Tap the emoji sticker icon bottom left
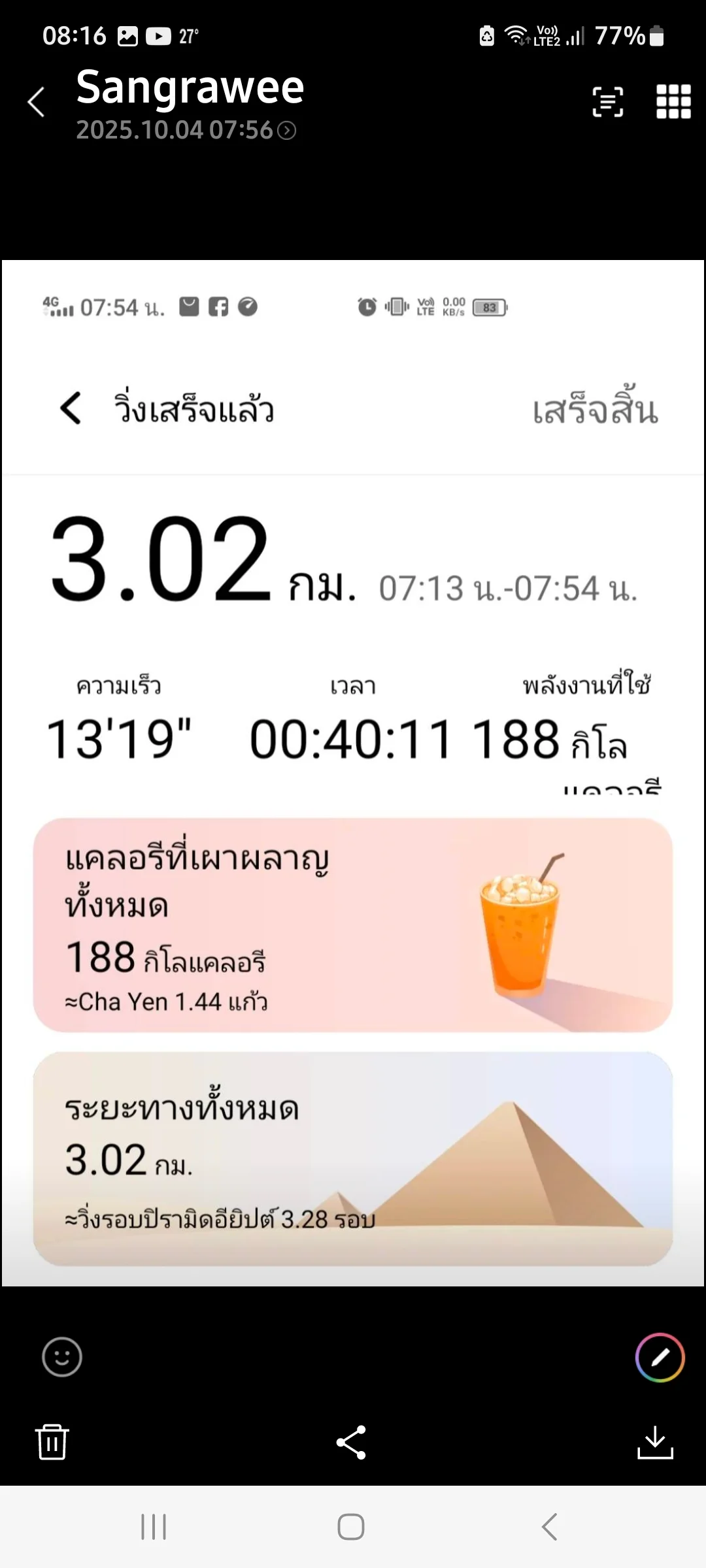The height and width of the screenshot is (1568, 706). click(x=62, y=1357)
